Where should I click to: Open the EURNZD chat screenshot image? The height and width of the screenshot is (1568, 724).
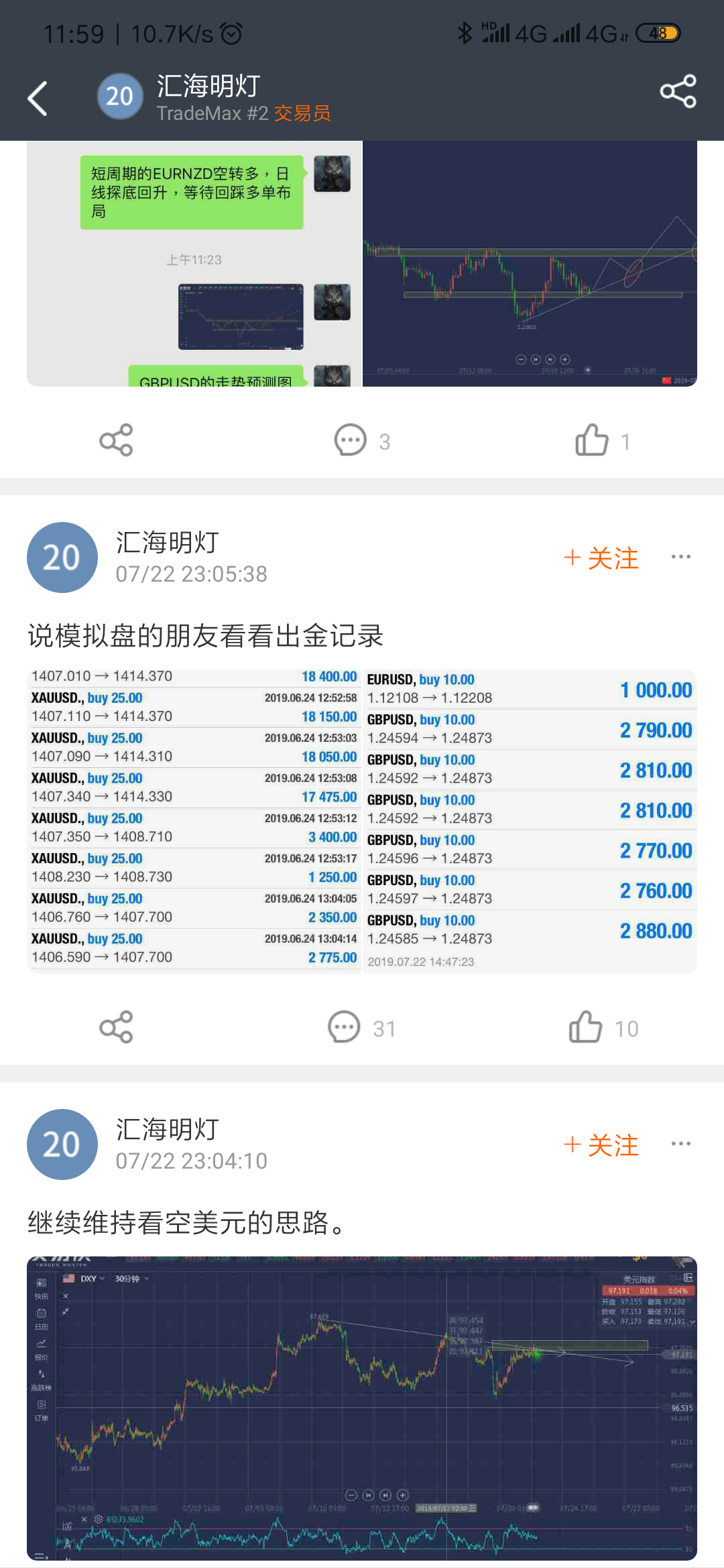194,263
